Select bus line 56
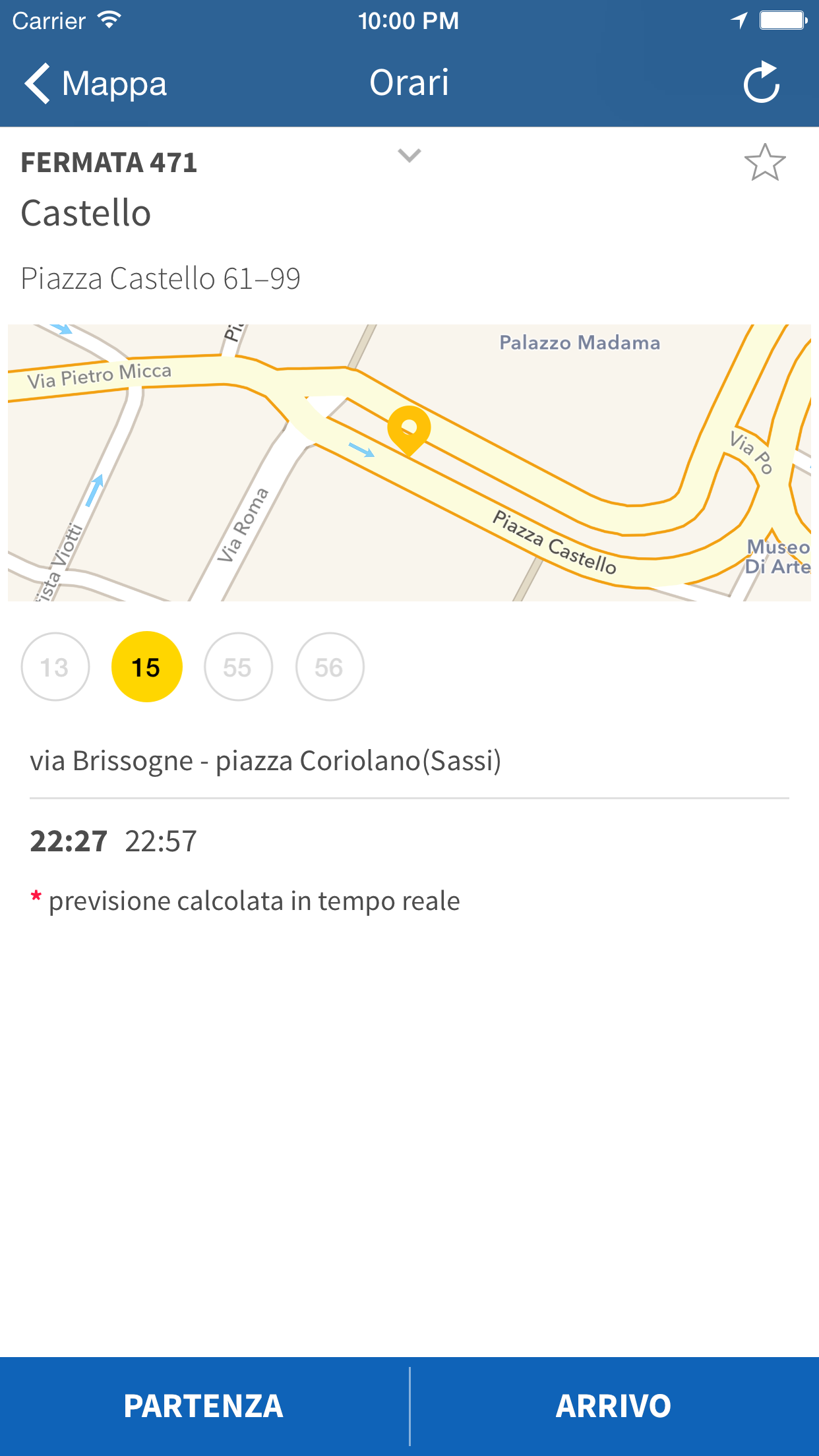This screenshot has width=819, height=1456. pos(329,667)
